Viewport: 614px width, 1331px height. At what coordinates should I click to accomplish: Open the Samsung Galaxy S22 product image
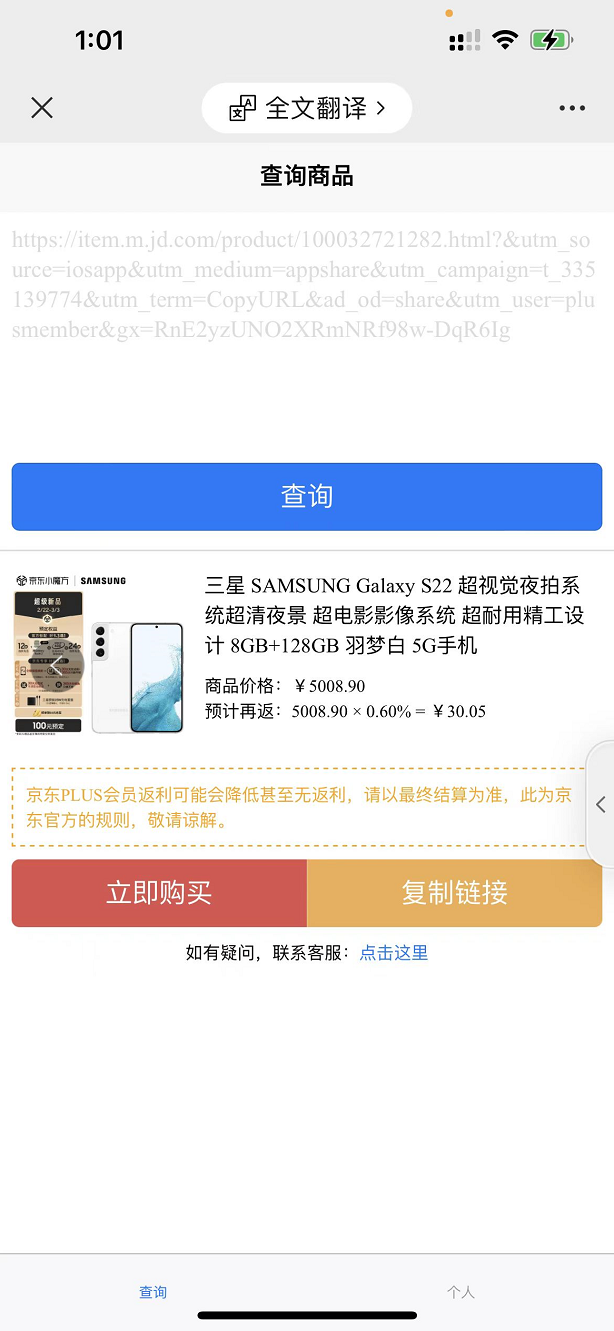[x=99, y=655]
